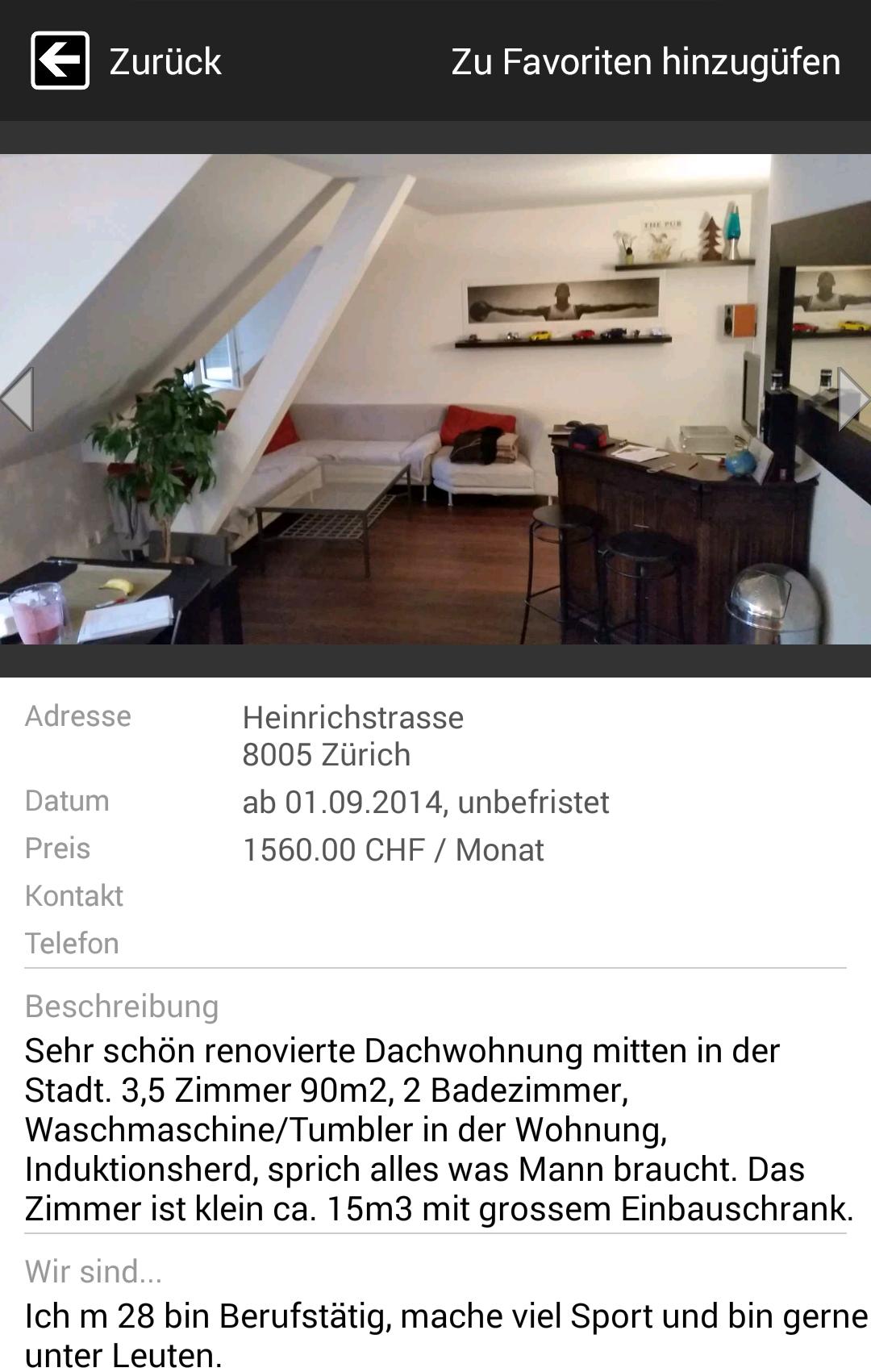The image size is (871, 1372).
Task: Tap the "Adresse" label
Action: pos(77,715)
